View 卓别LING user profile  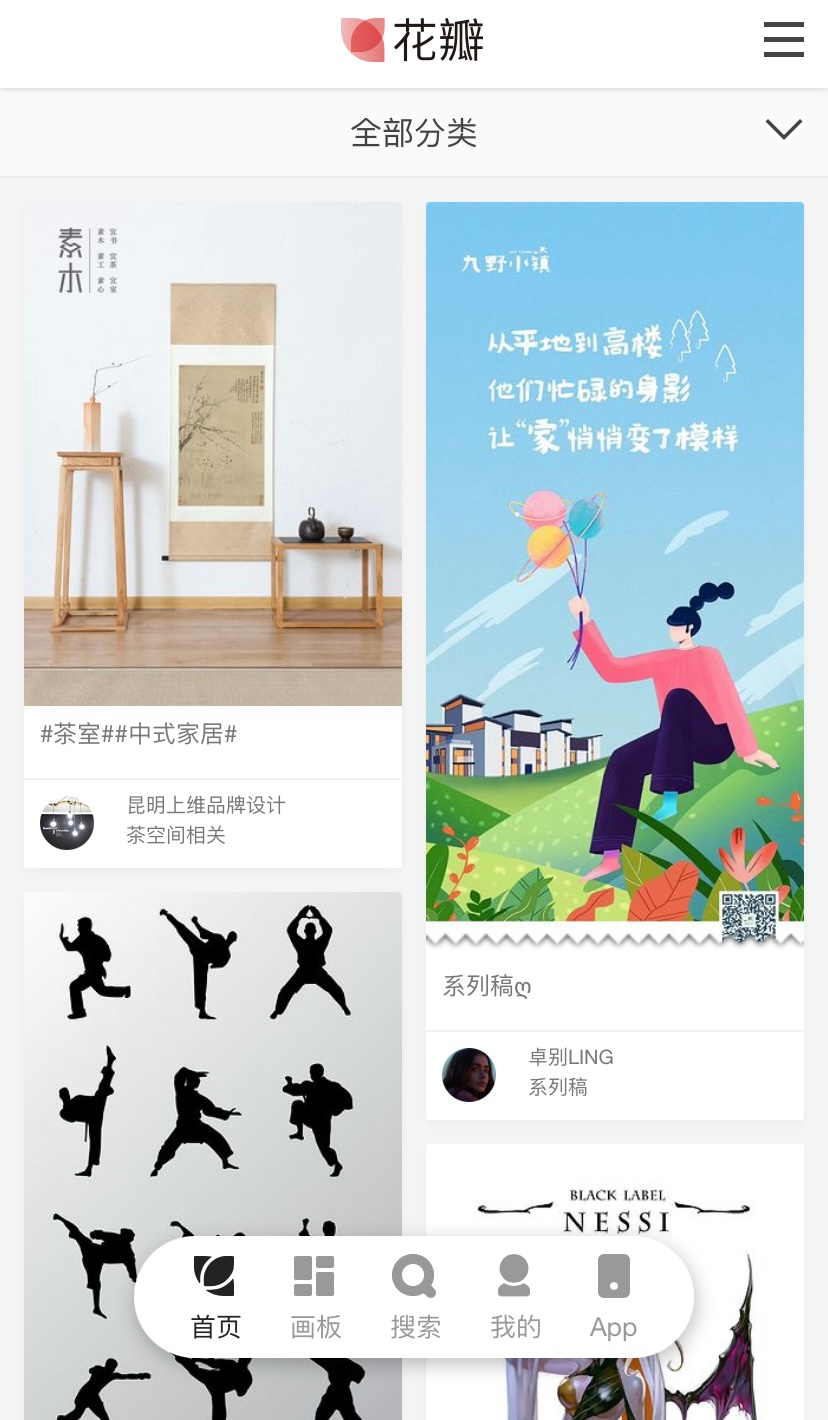coord(571,1057)
